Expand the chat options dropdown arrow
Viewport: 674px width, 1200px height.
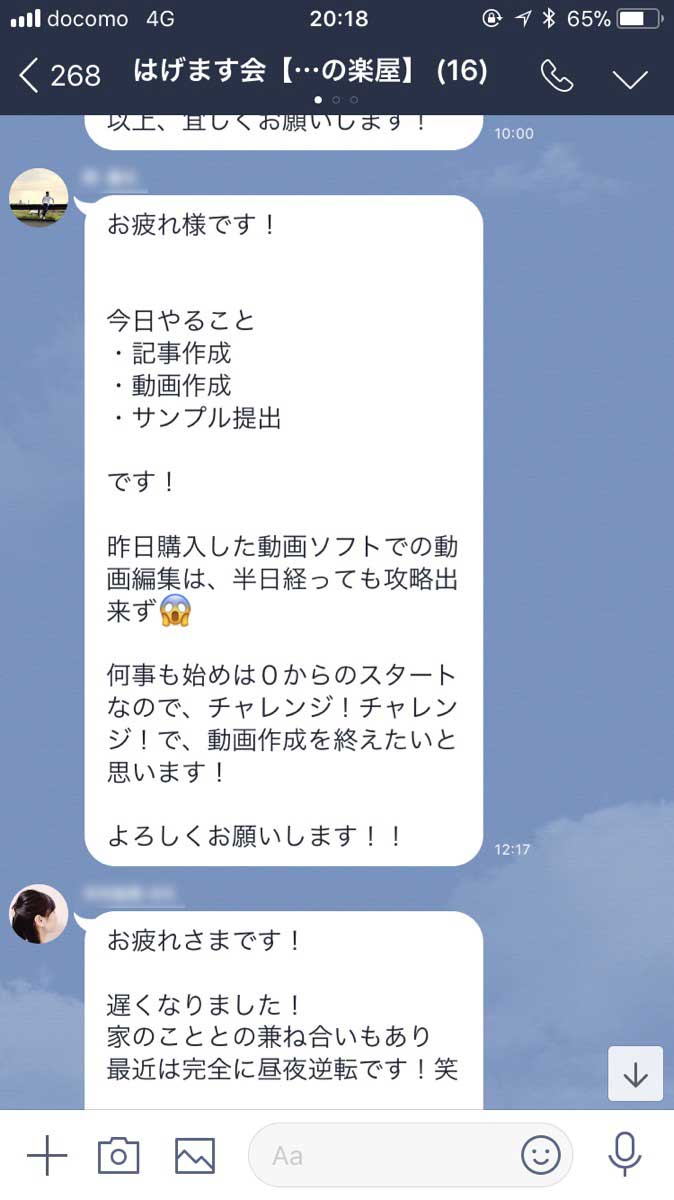630,77
